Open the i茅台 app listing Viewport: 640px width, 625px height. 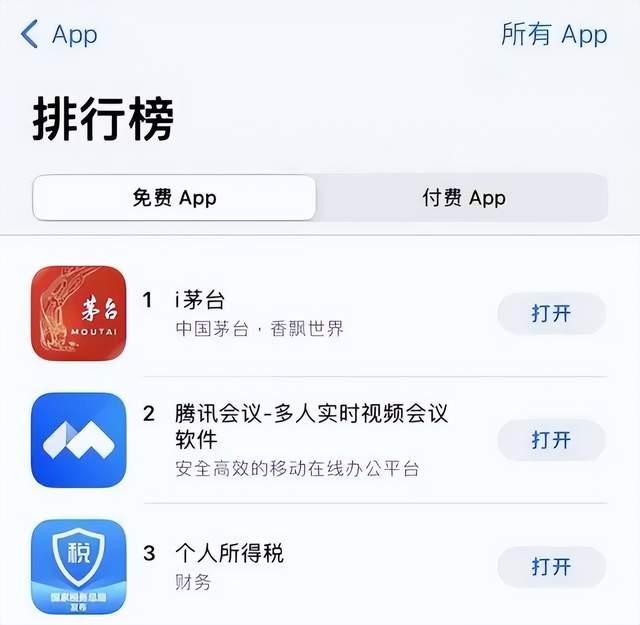tap(200, 299)
